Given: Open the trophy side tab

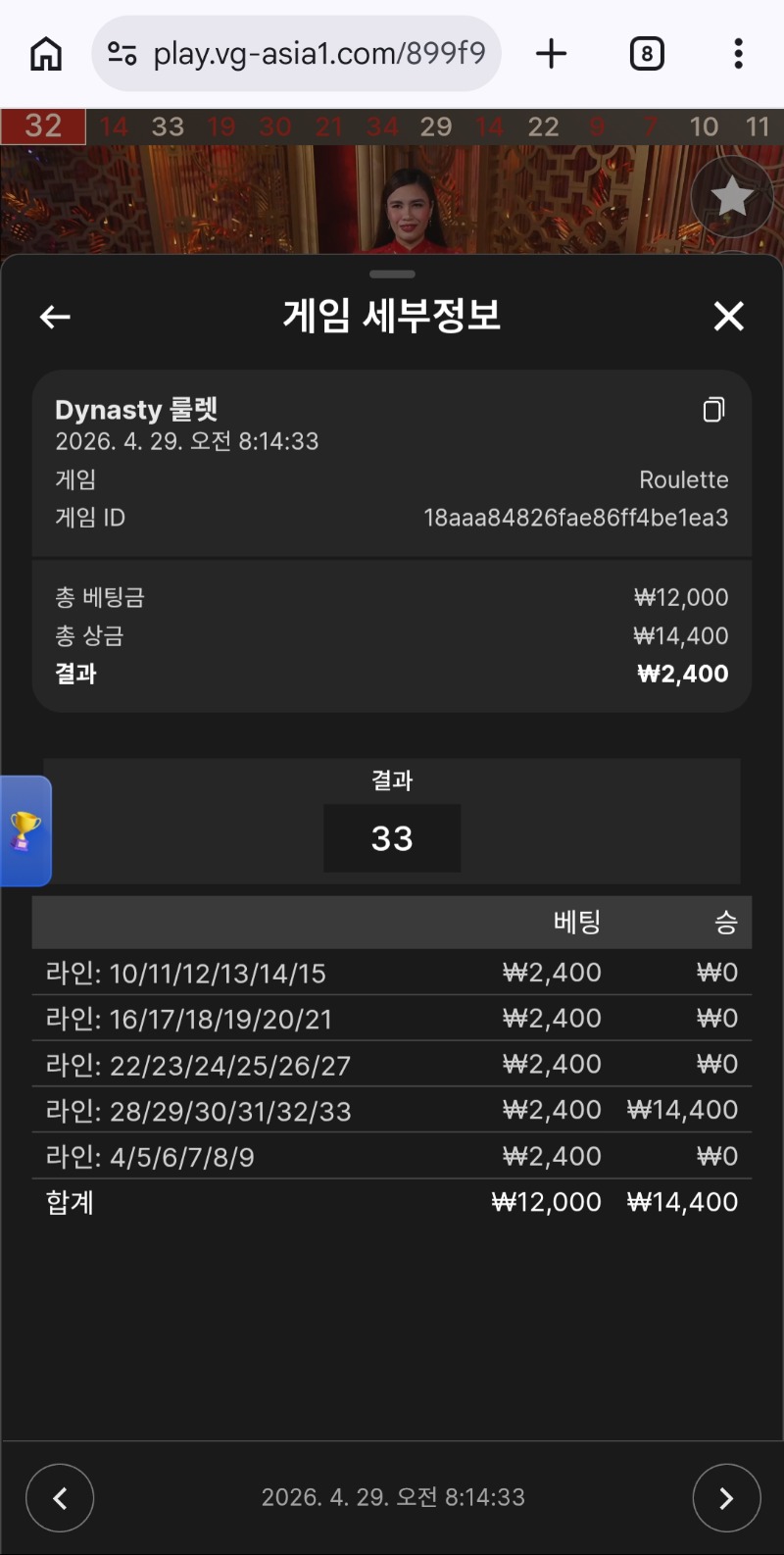Looking at the screenshot, I should point(25,831).
